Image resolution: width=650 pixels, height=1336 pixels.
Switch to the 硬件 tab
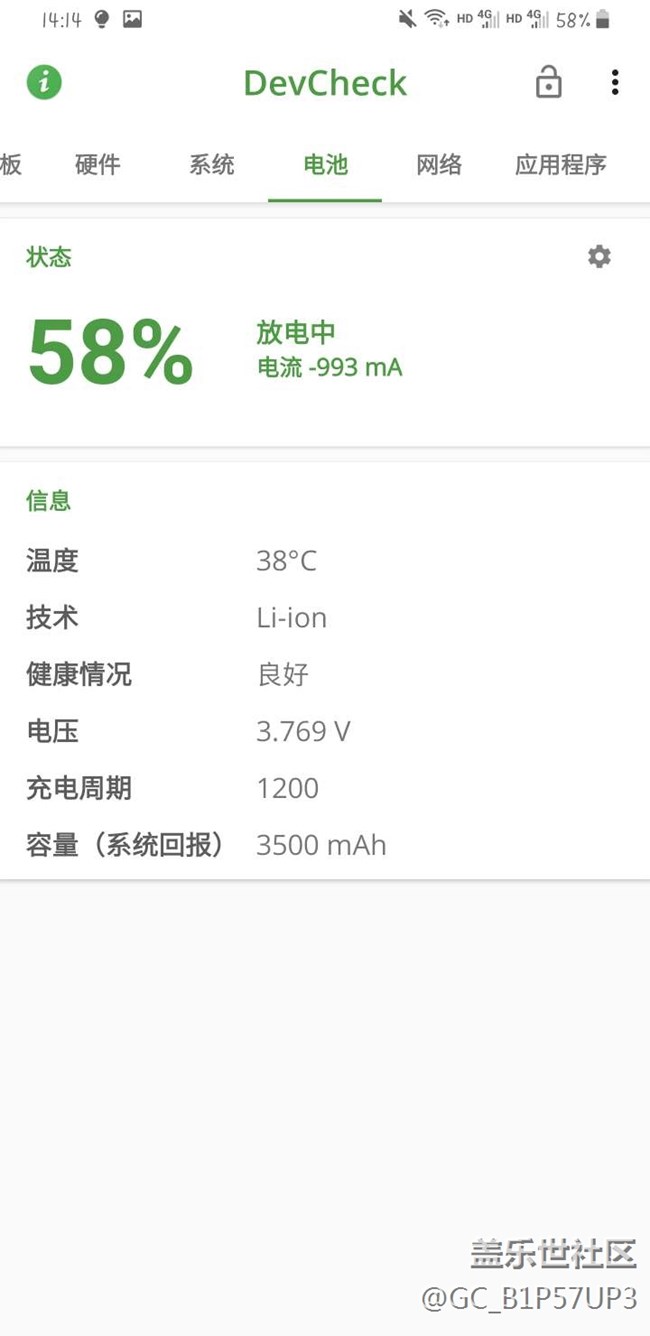pyautogui.click(x=98, y=165)
